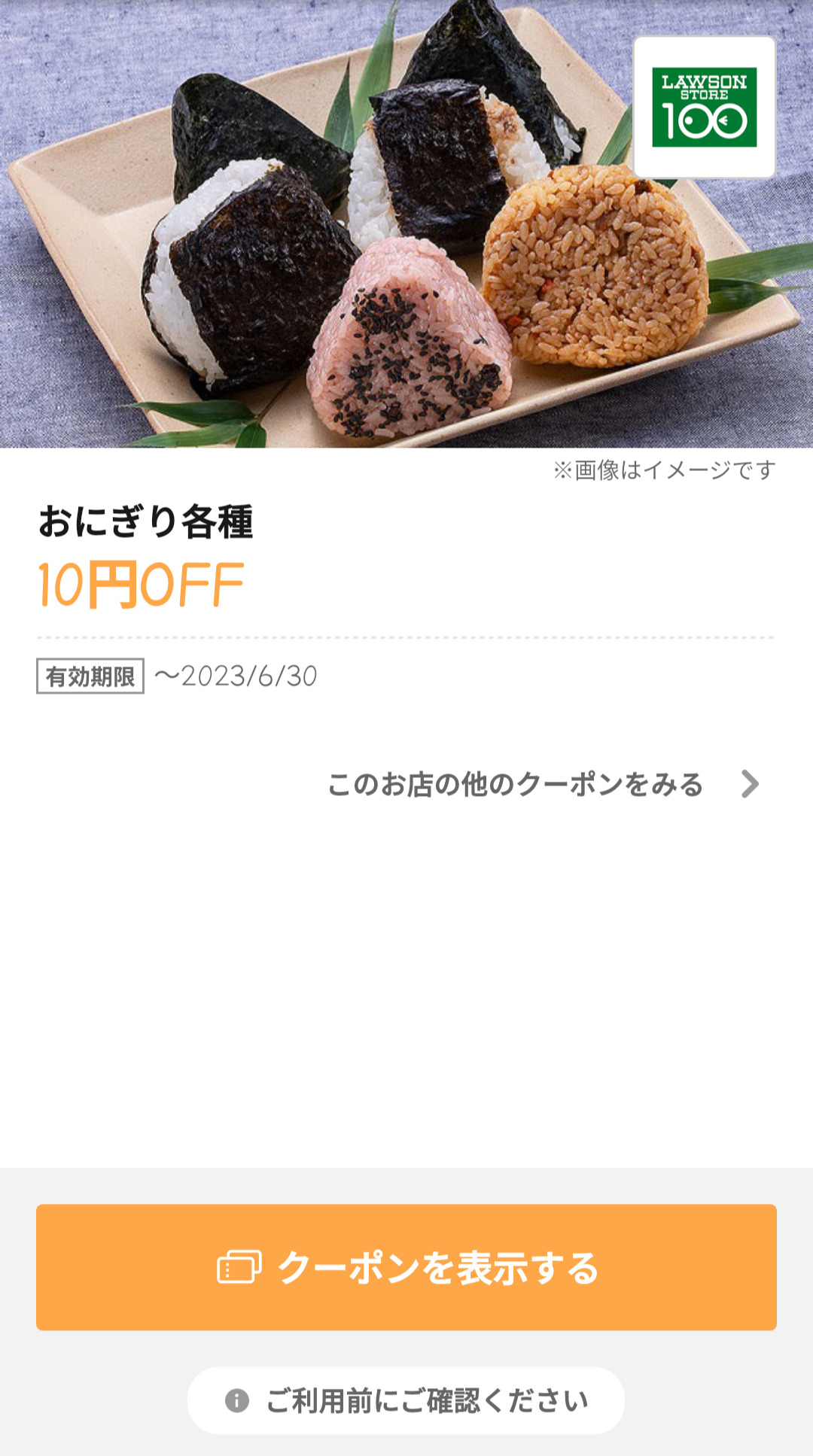
Task: Tap the クーポンを表示する button
Action: pyautogui.click(x=406, y=1267)
